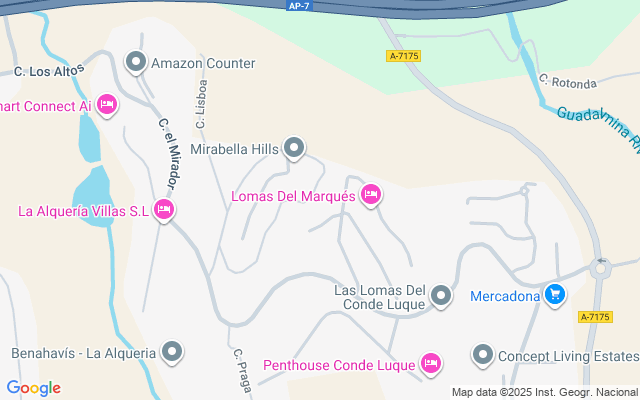Open the Amazon Counter place marker
This screenshot has height=400, width=640.
[x=136, y=62]
